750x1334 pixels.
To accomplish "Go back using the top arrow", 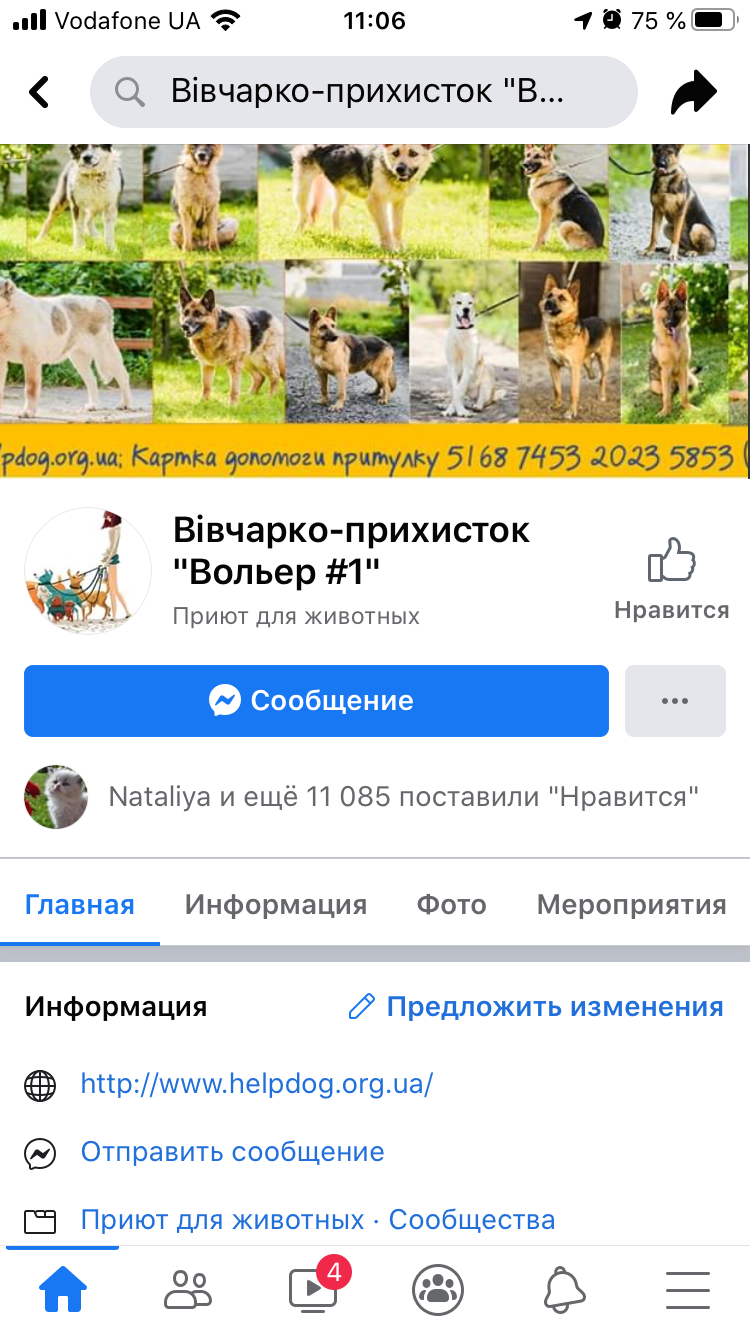I will coord(39,92).
